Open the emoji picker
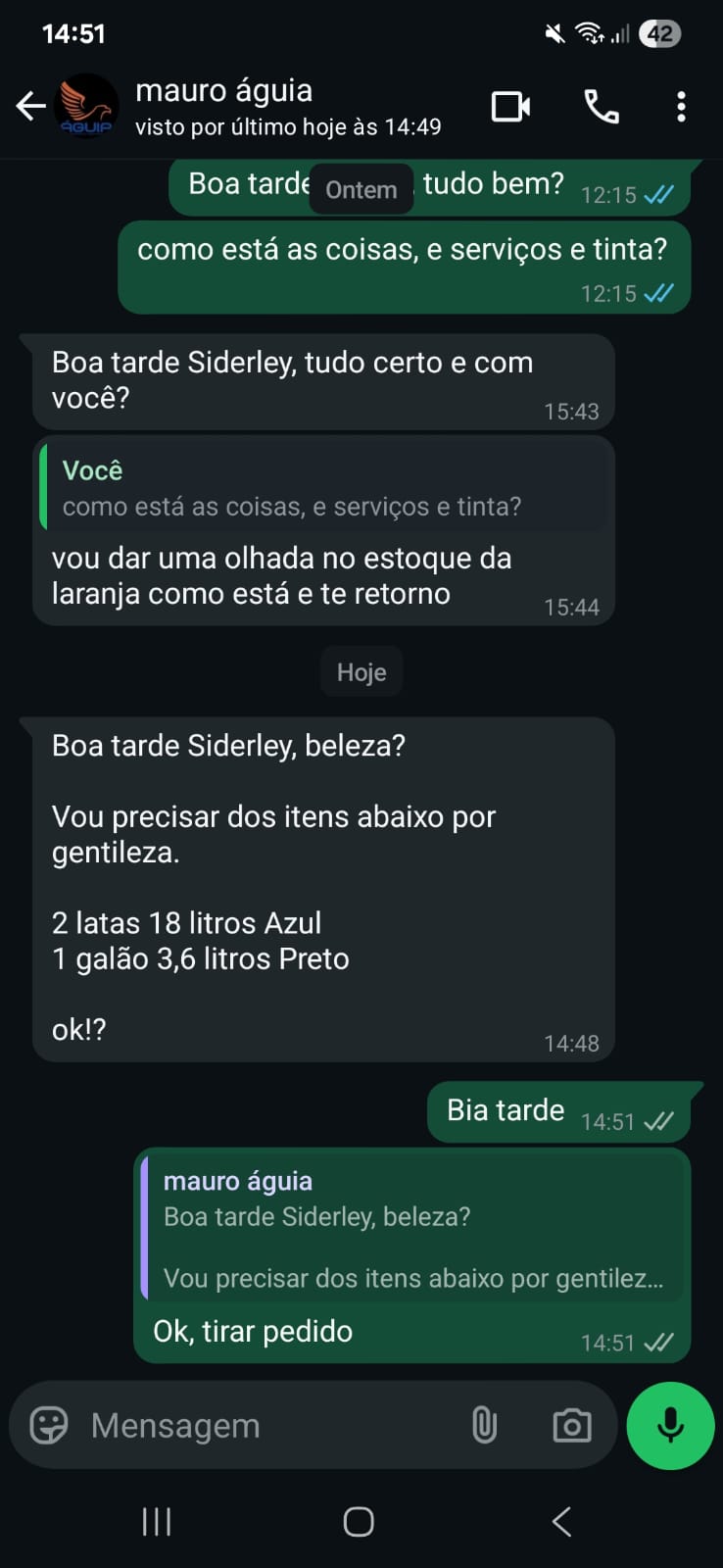The width and height of the screenshot is (723, 1568). coord(49,1425)
